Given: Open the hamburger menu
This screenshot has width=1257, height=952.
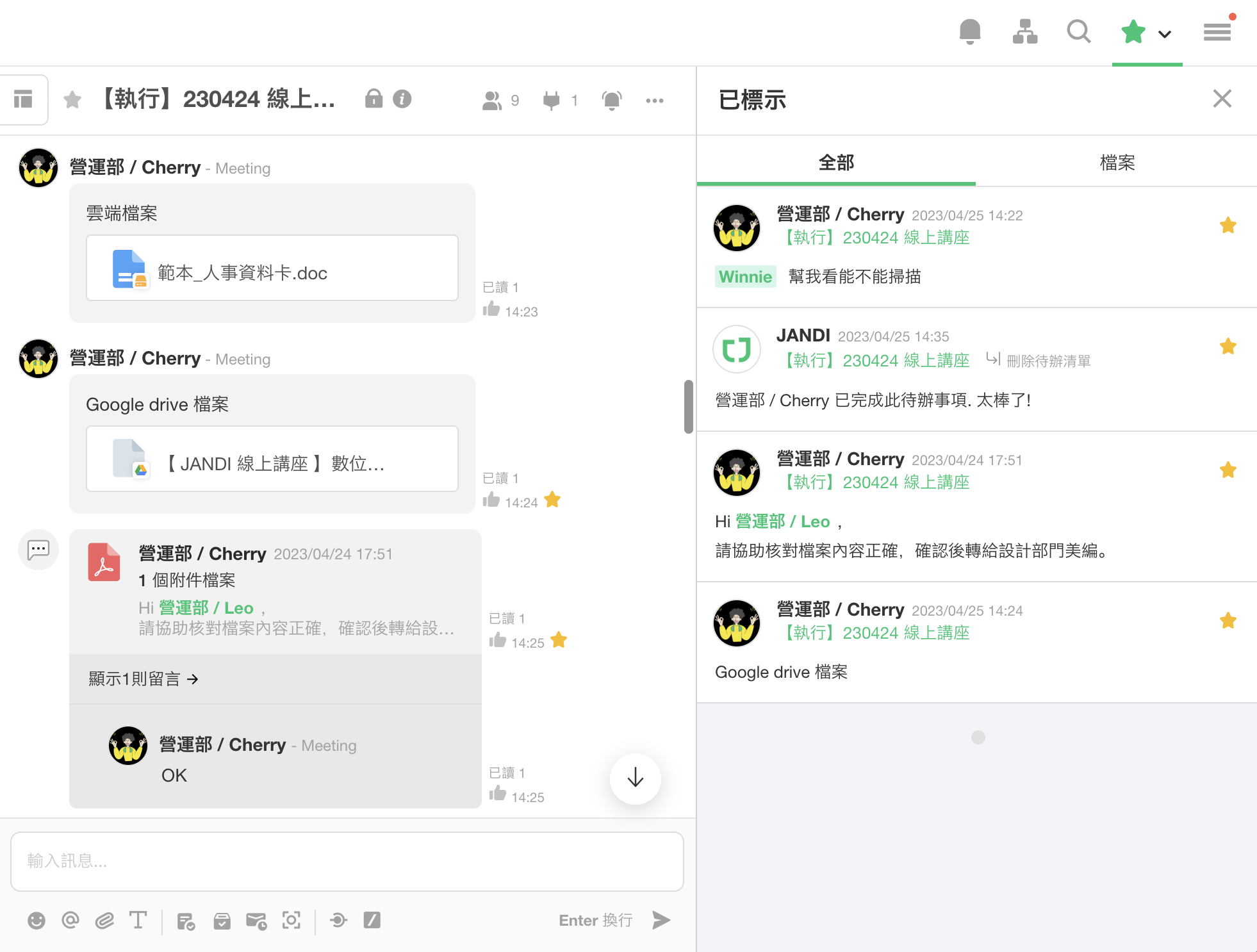Looking at the screenshot, I should 1217,31.
